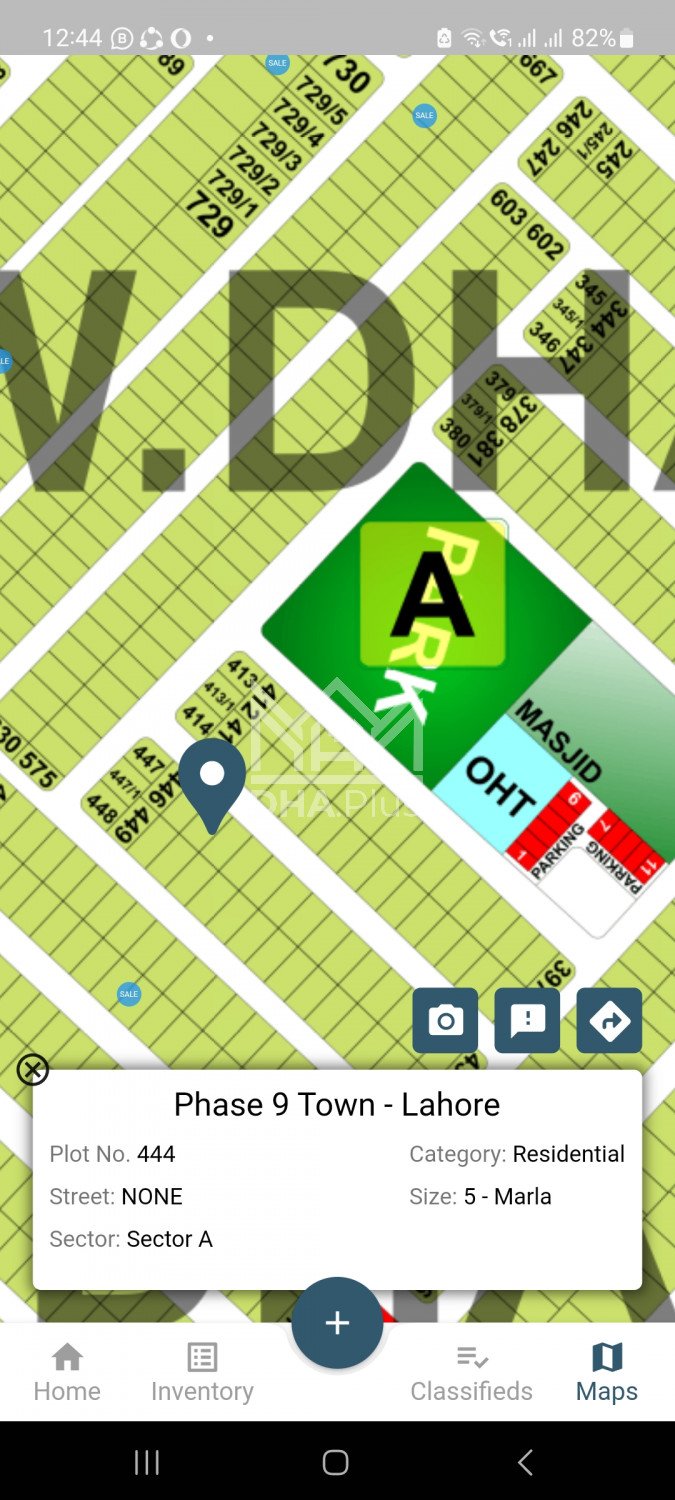Screen dimensions: 675x1500
Task: Go back using the system back button
Action: [525, 1462]
